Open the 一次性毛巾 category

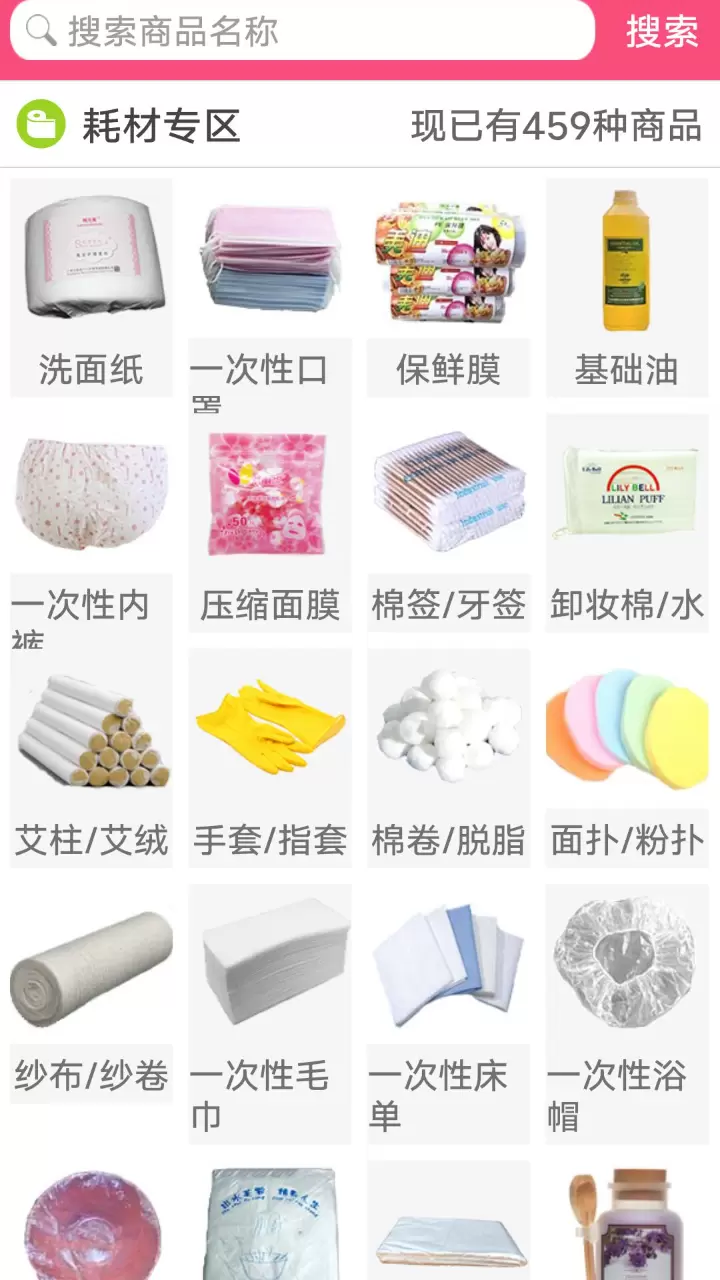[270, 1014]
